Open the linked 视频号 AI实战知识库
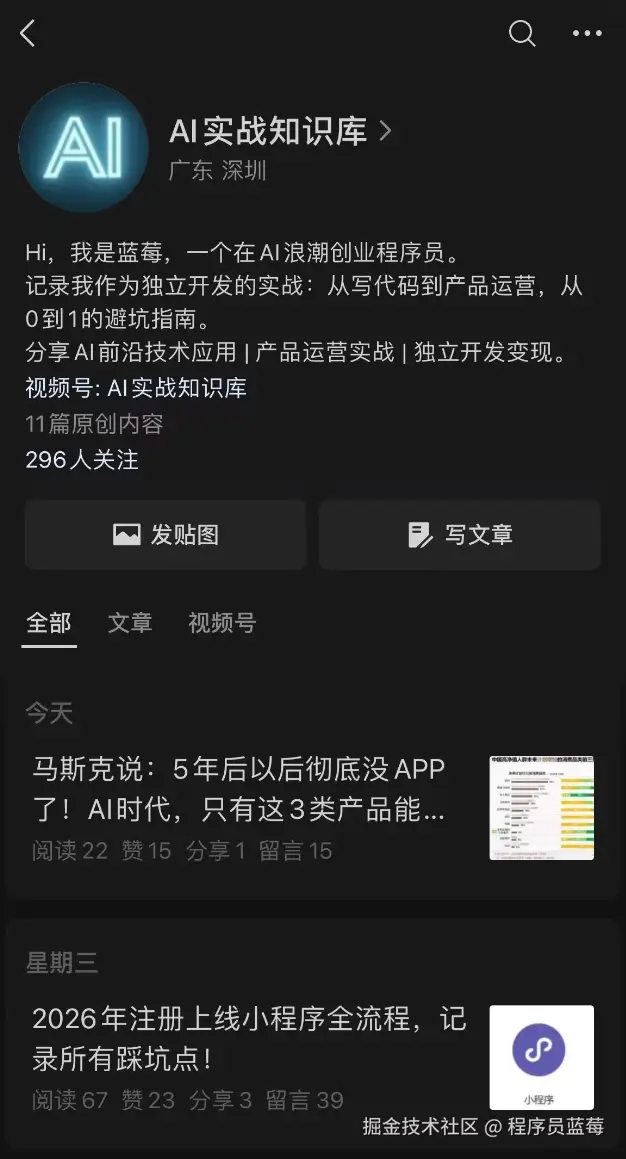 point(176,388)
